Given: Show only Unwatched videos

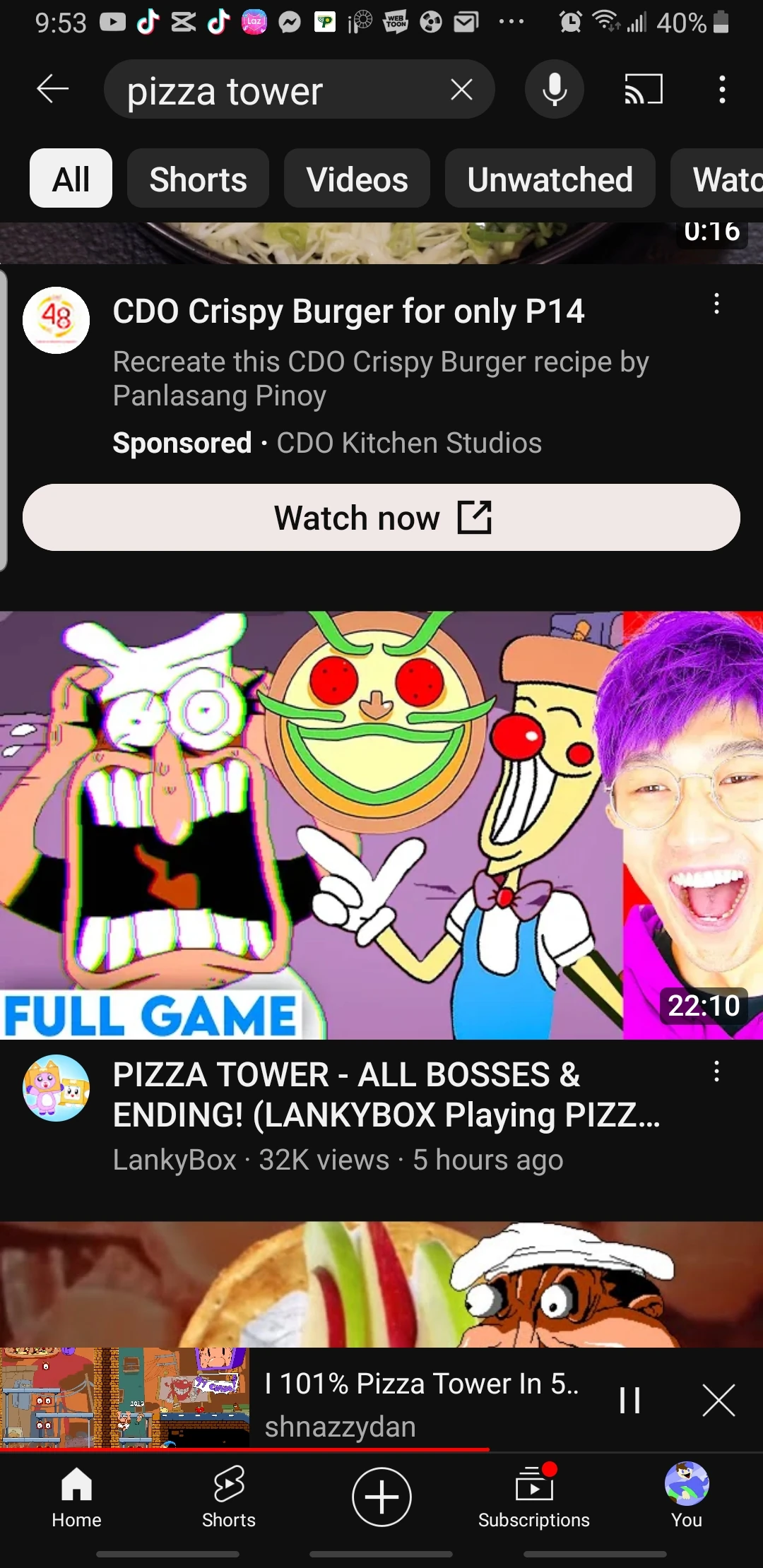Looking at the screenshot, I should (550, 179).
